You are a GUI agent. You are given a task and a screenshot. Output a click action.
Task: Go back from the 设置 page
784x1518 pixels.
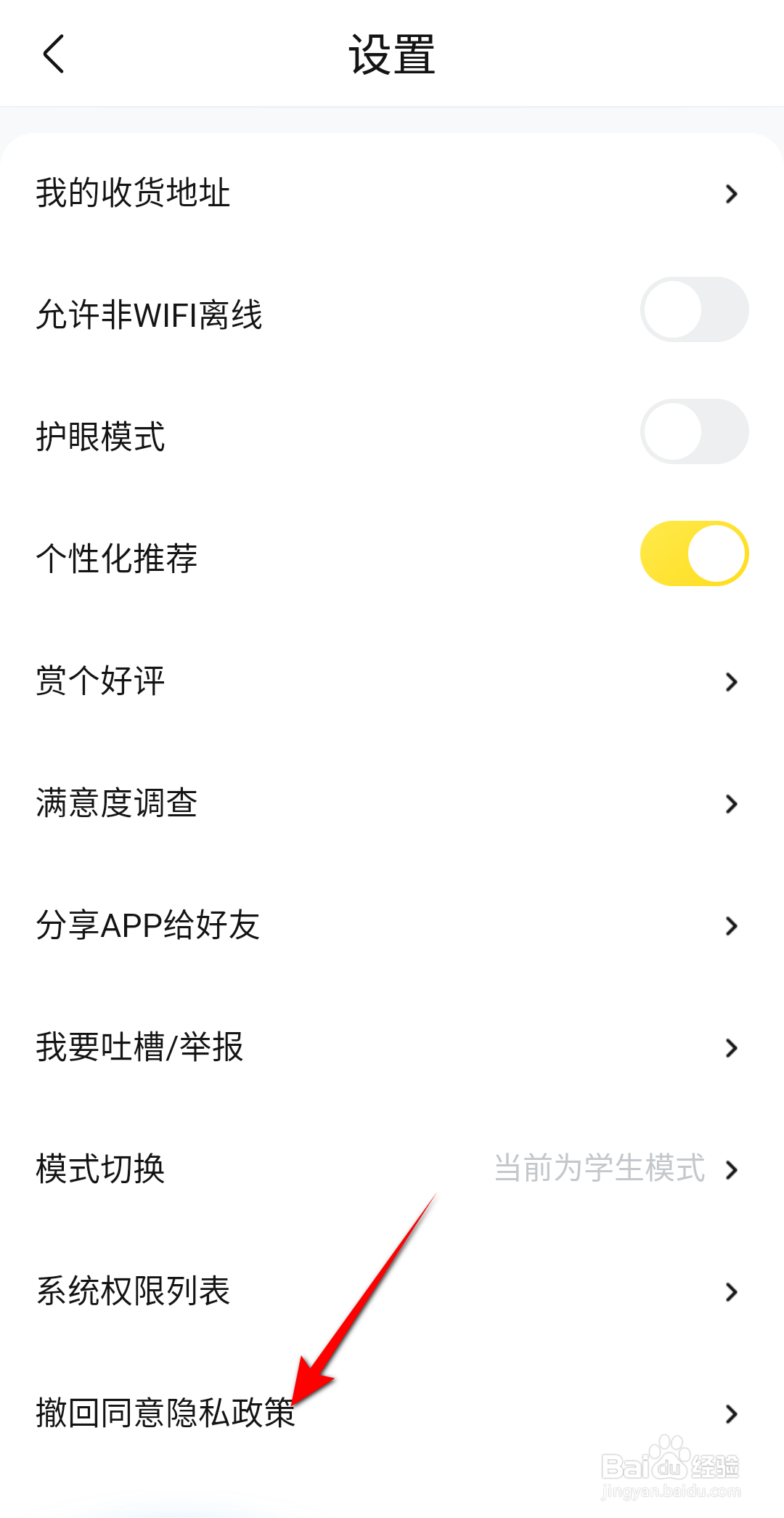pyautogui.click(x=54, y=54)
